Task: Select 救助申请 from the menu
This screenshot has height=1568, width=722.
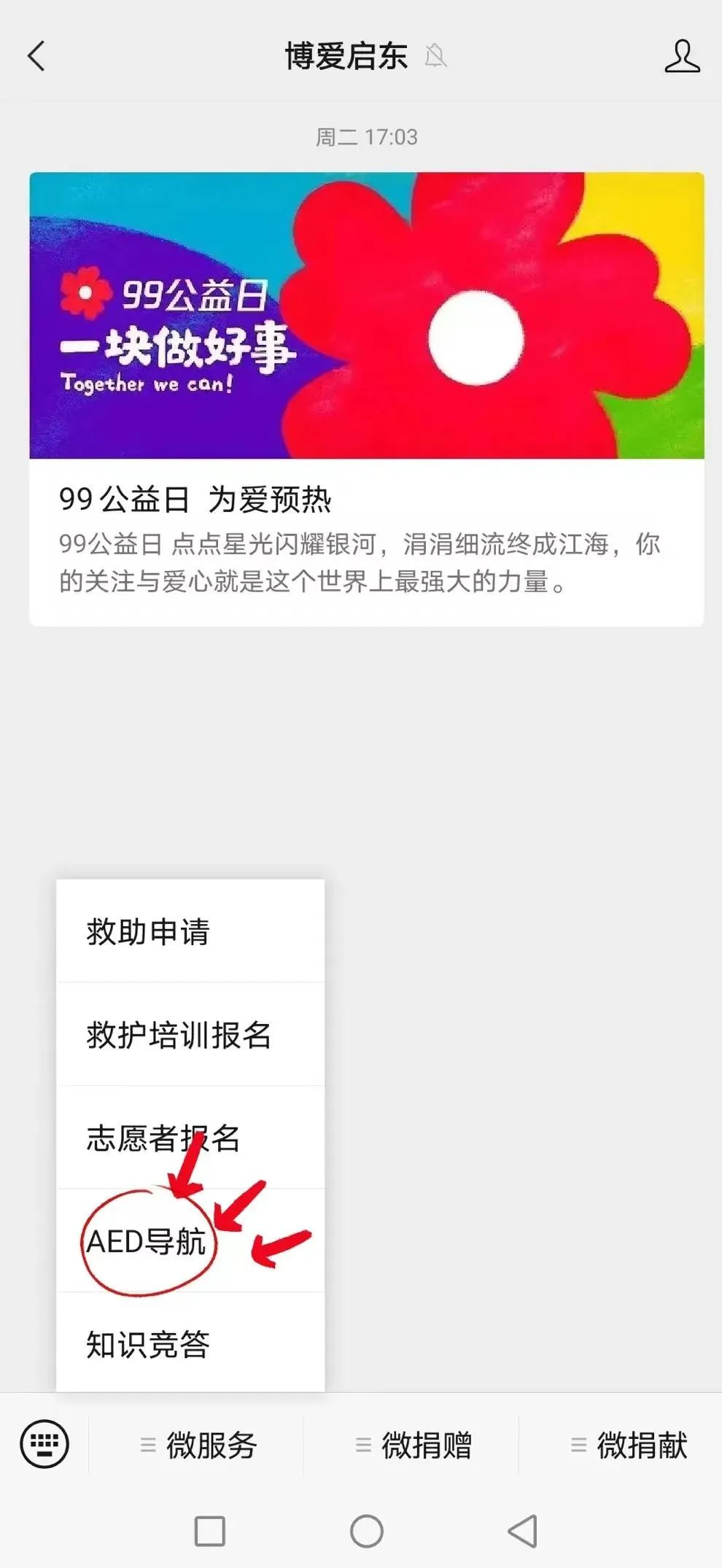Action: coord(190,931)
